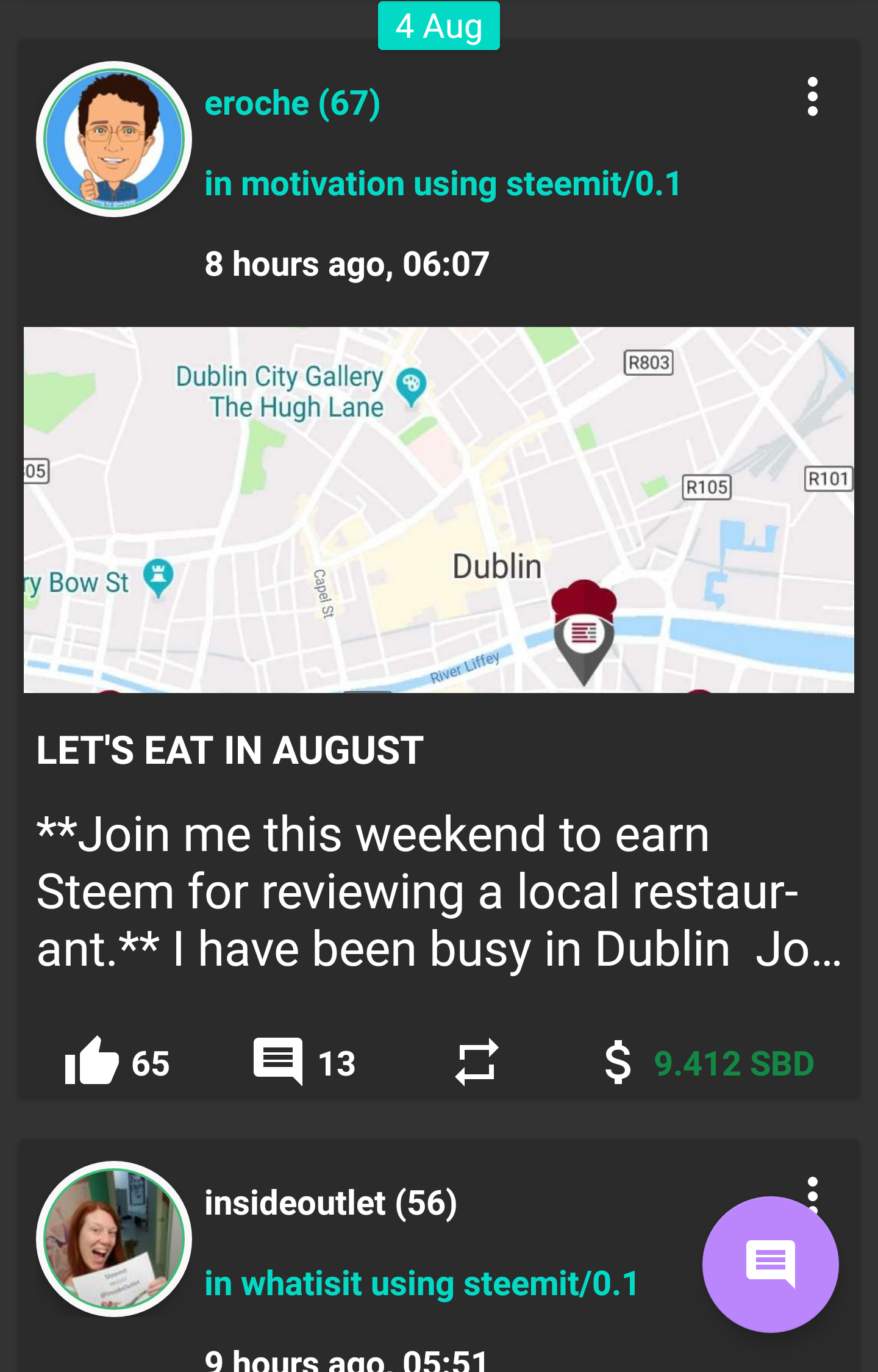Open eroche's profile picture
Viewport: 878px width, 1372px height.
tap(114, 139)
